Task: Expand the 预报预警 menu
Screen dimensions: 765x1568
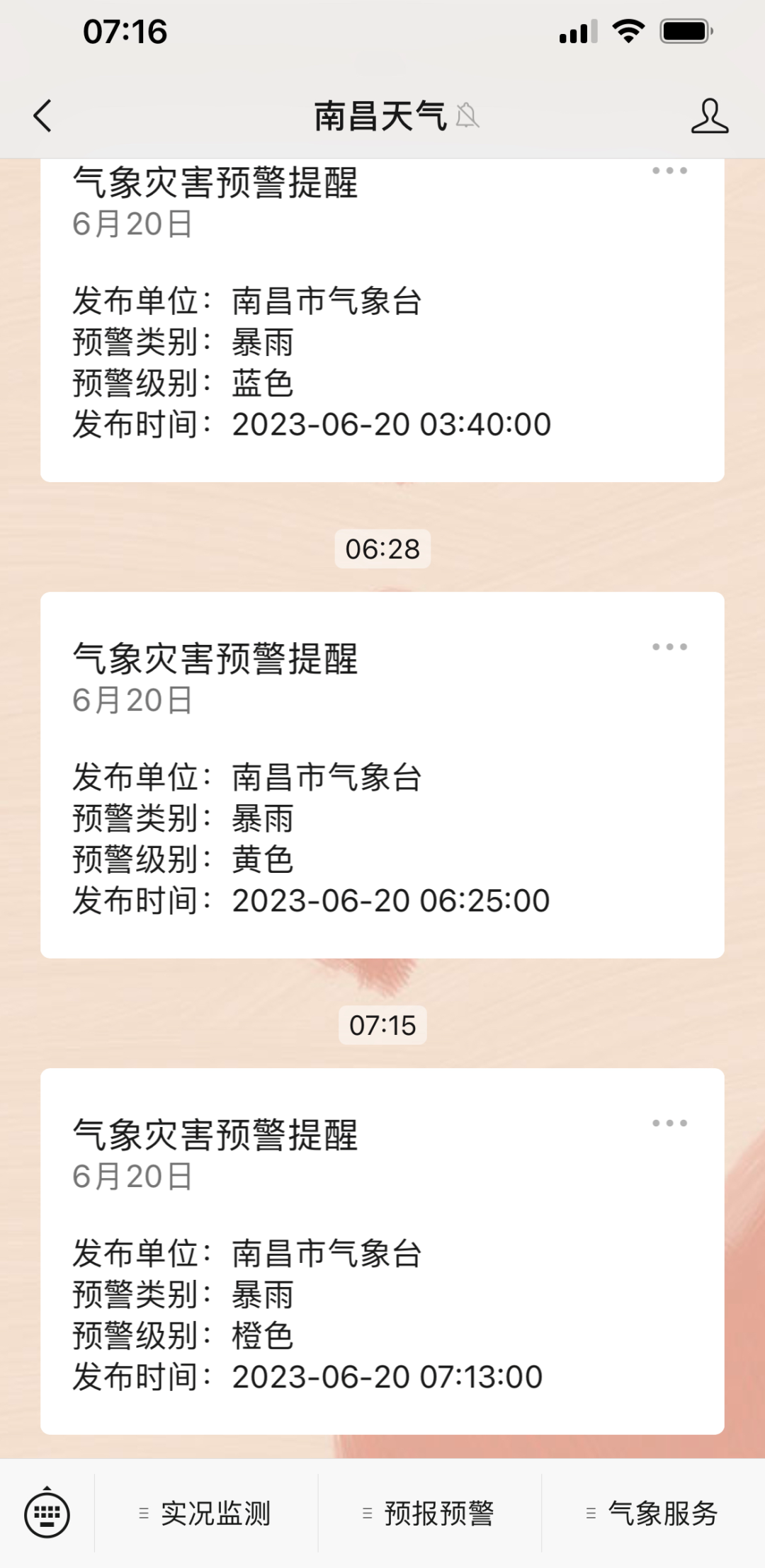Action: pyautogui.click(x=429, y=1514)
